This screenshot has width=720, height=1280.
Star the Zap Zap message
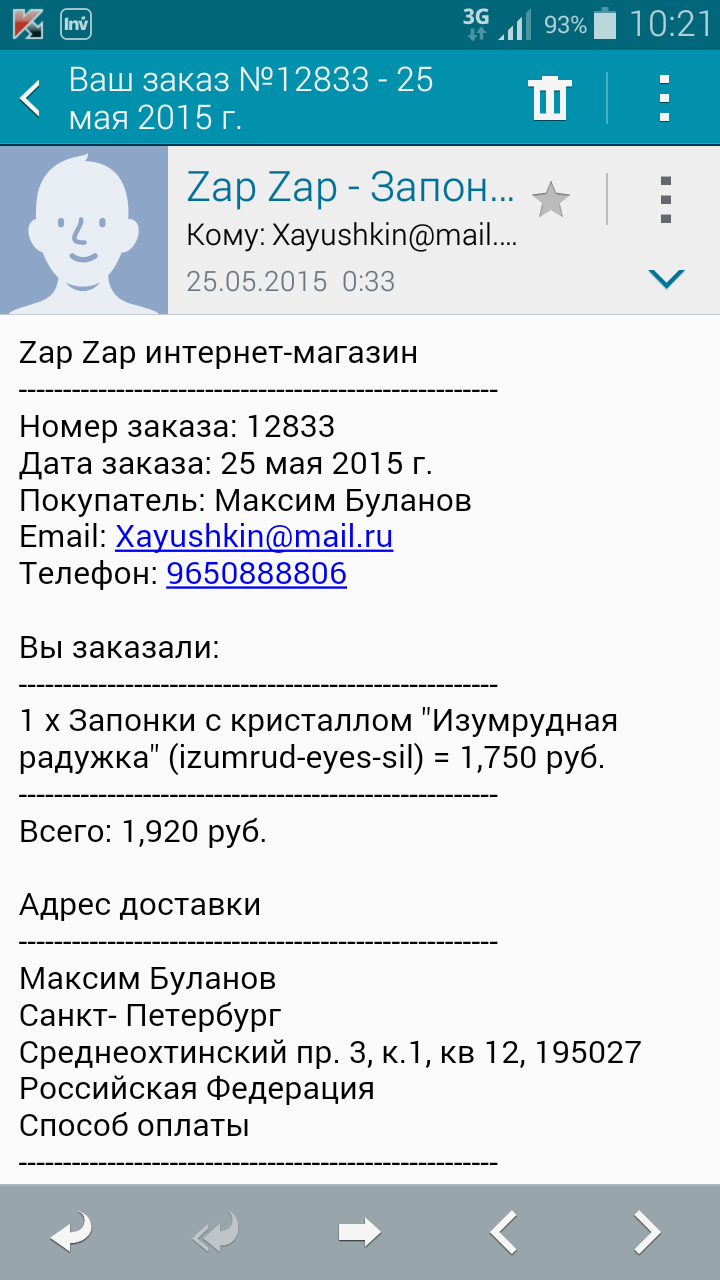click(x=550, y=200)
